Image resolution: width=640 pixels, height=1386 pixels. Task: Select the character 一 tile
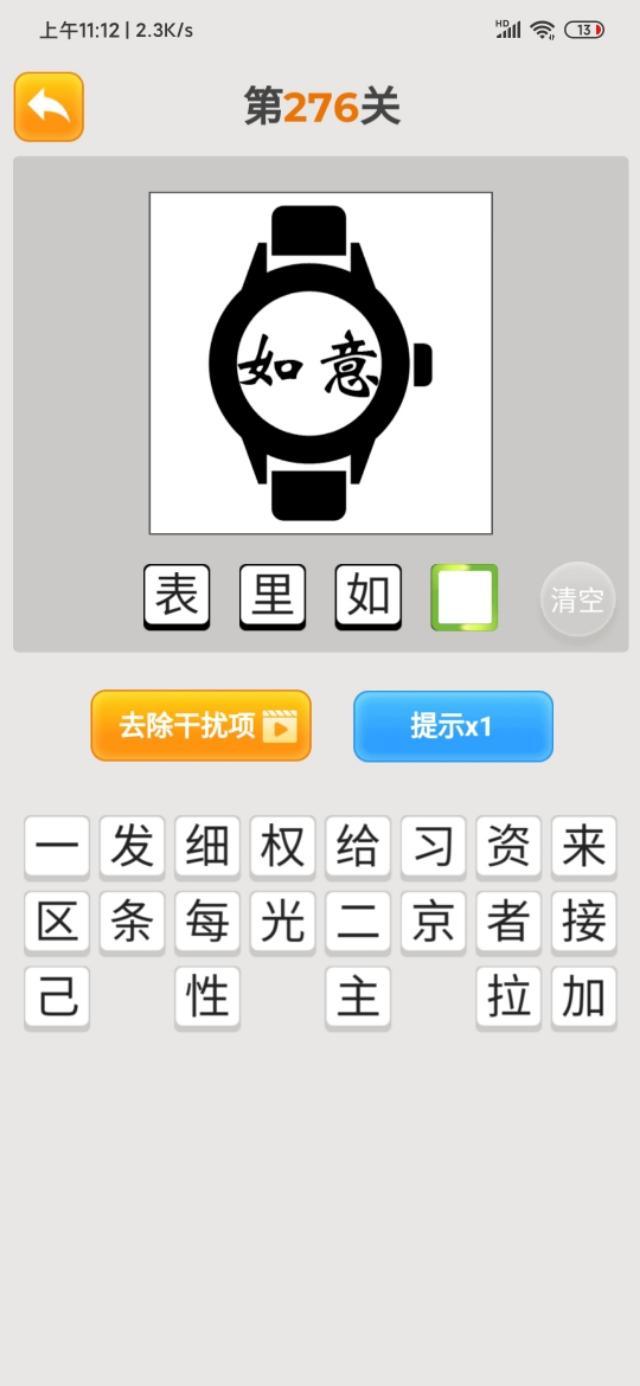[57, 848]
